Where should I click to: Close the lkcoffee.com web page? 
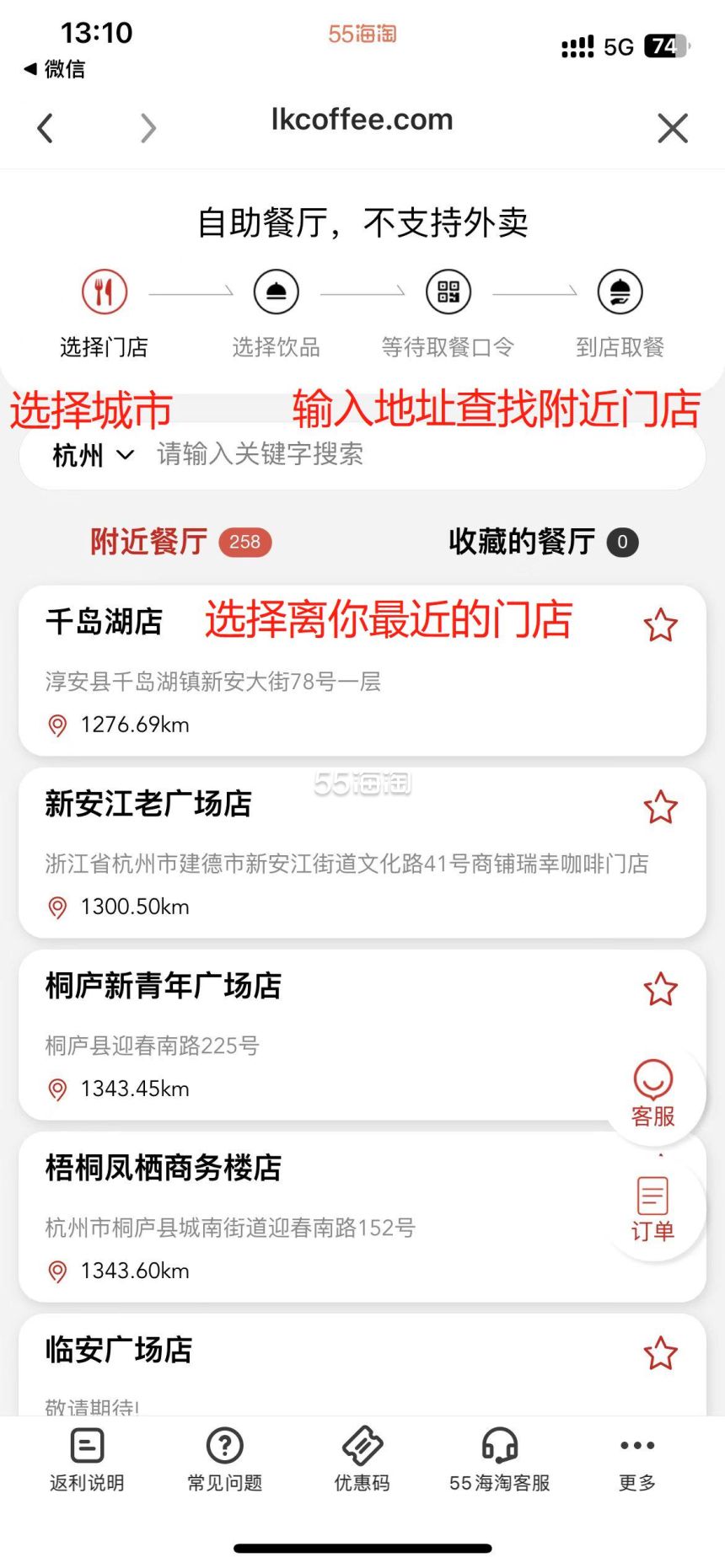[673, 129]
